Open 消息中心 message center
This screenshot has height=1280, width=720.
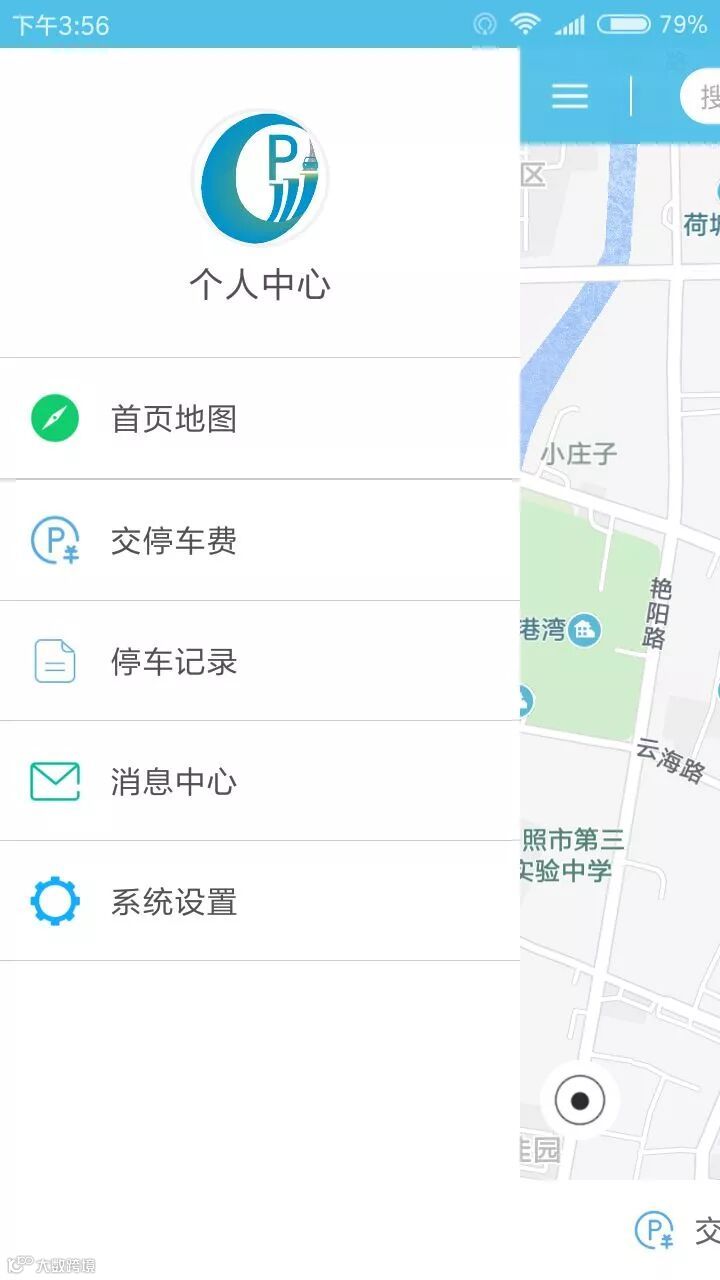[x=260, y=781]
